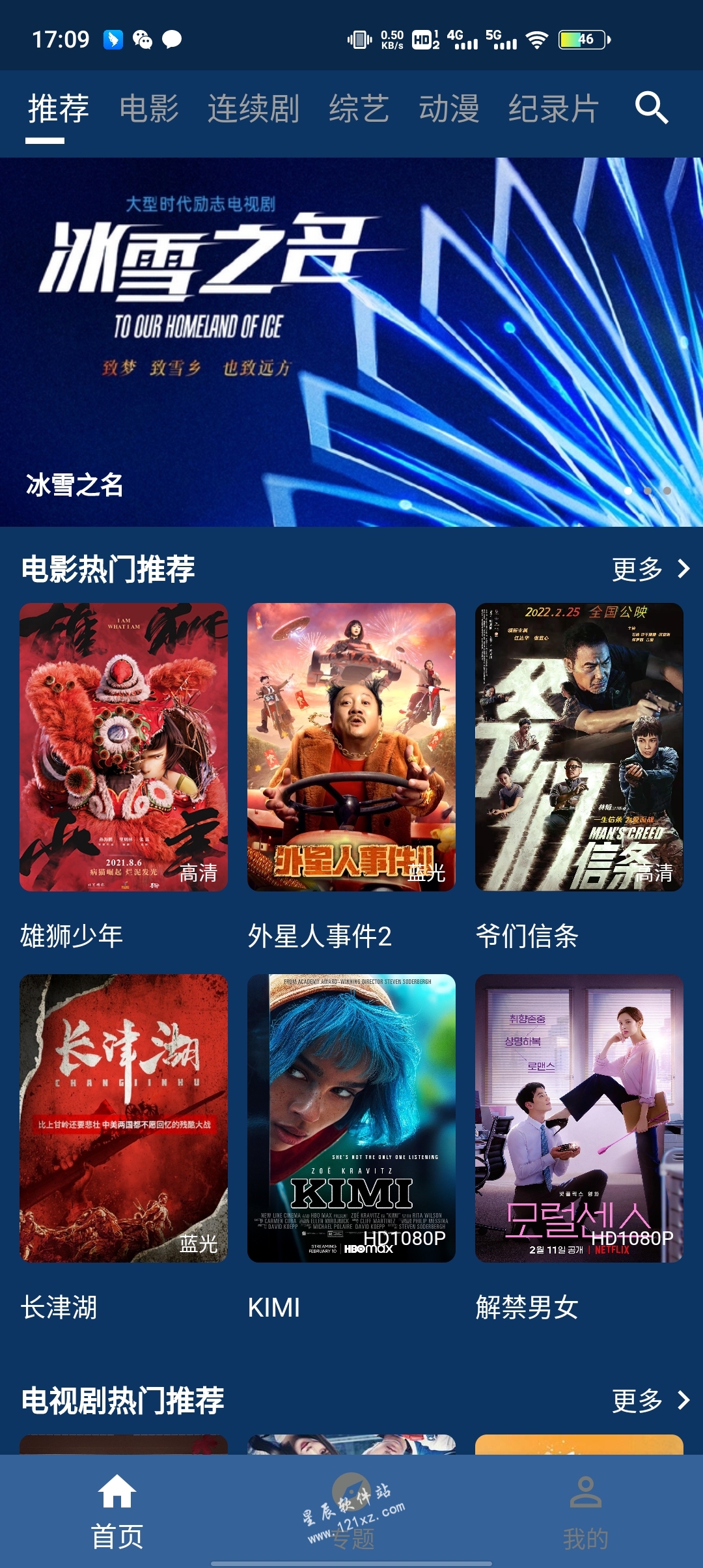This screenshot has height=1568, width=703.
Task: View details for 爷们信条
Action: click(x=579, y=747)
